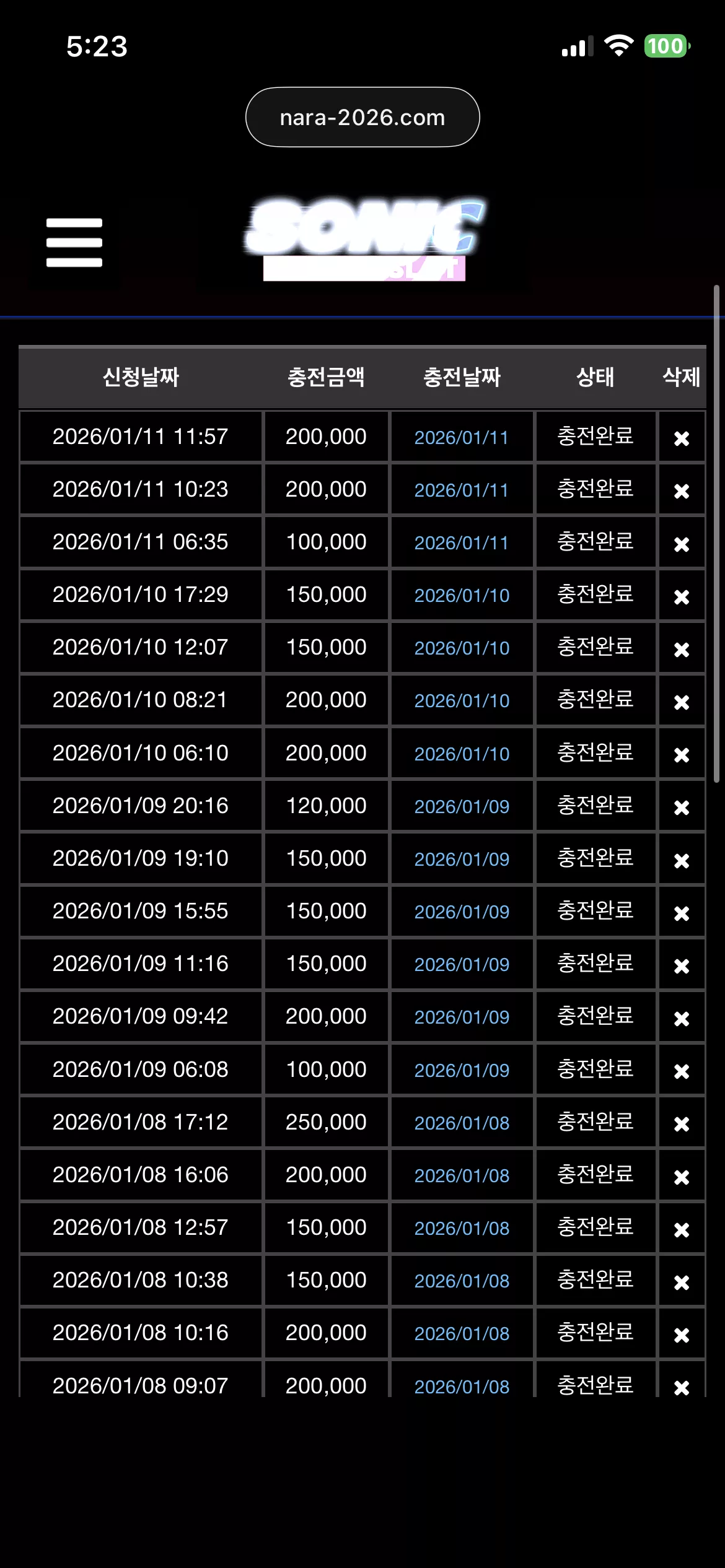Delete the 2026/01/10 08:21 charge
Viewport: 725px width, 1568px height.
682,702
